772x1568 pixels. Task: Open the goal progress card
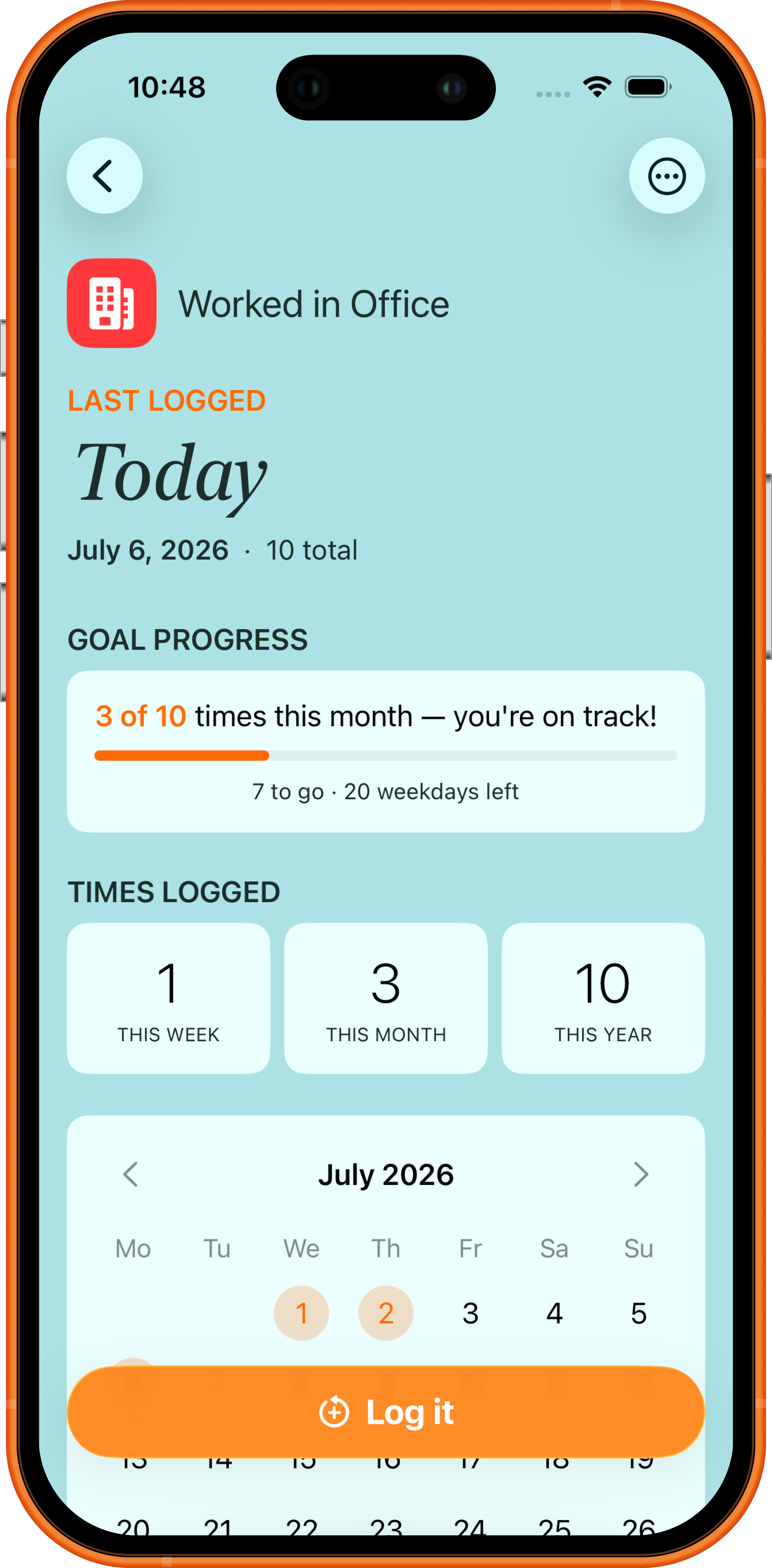(386, 752)
